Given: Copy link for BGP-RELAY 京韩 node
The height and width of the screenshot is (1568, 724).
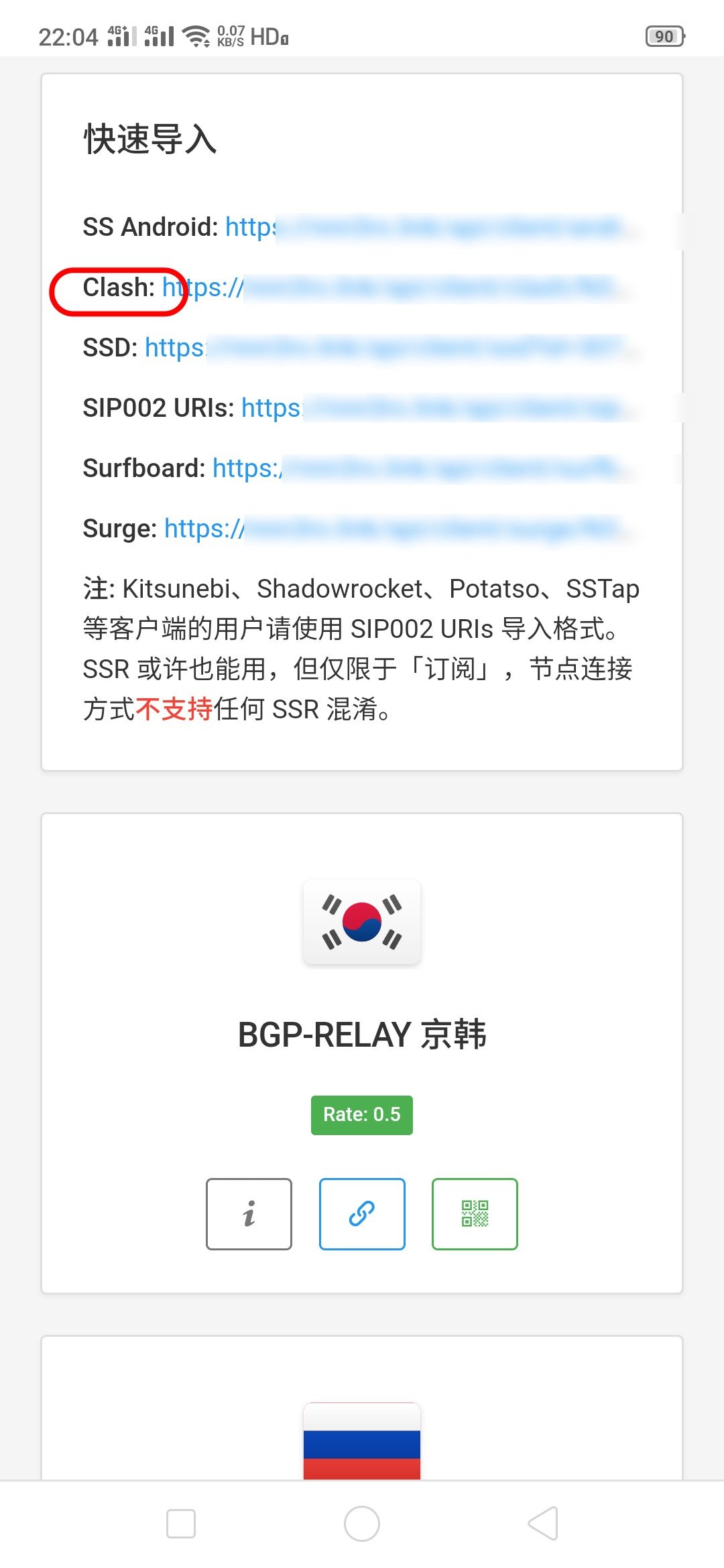Looking at the screenshot, I should pyautogui.click(x=362, y=1214).
